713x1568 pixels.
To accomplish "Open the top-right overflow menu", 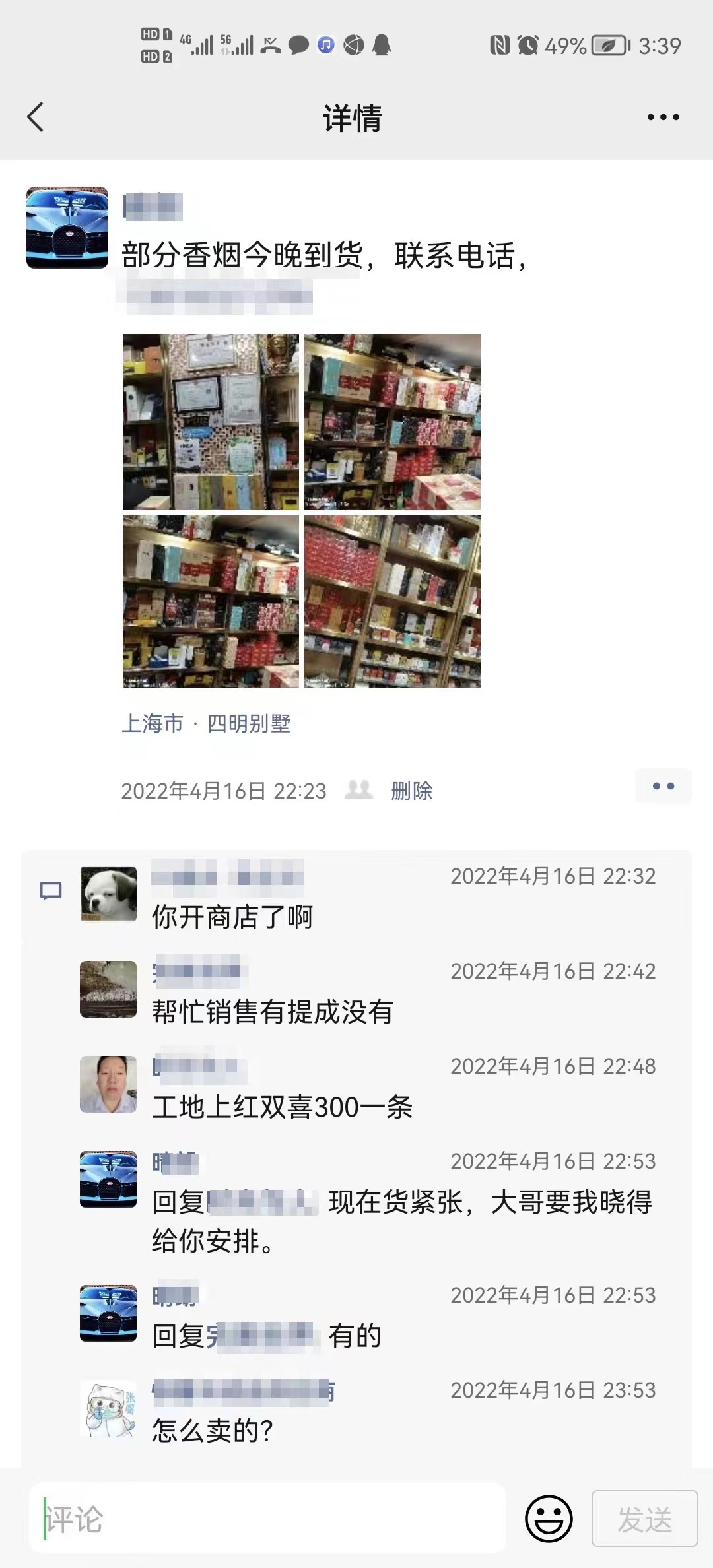I will (x=663, y=117).
